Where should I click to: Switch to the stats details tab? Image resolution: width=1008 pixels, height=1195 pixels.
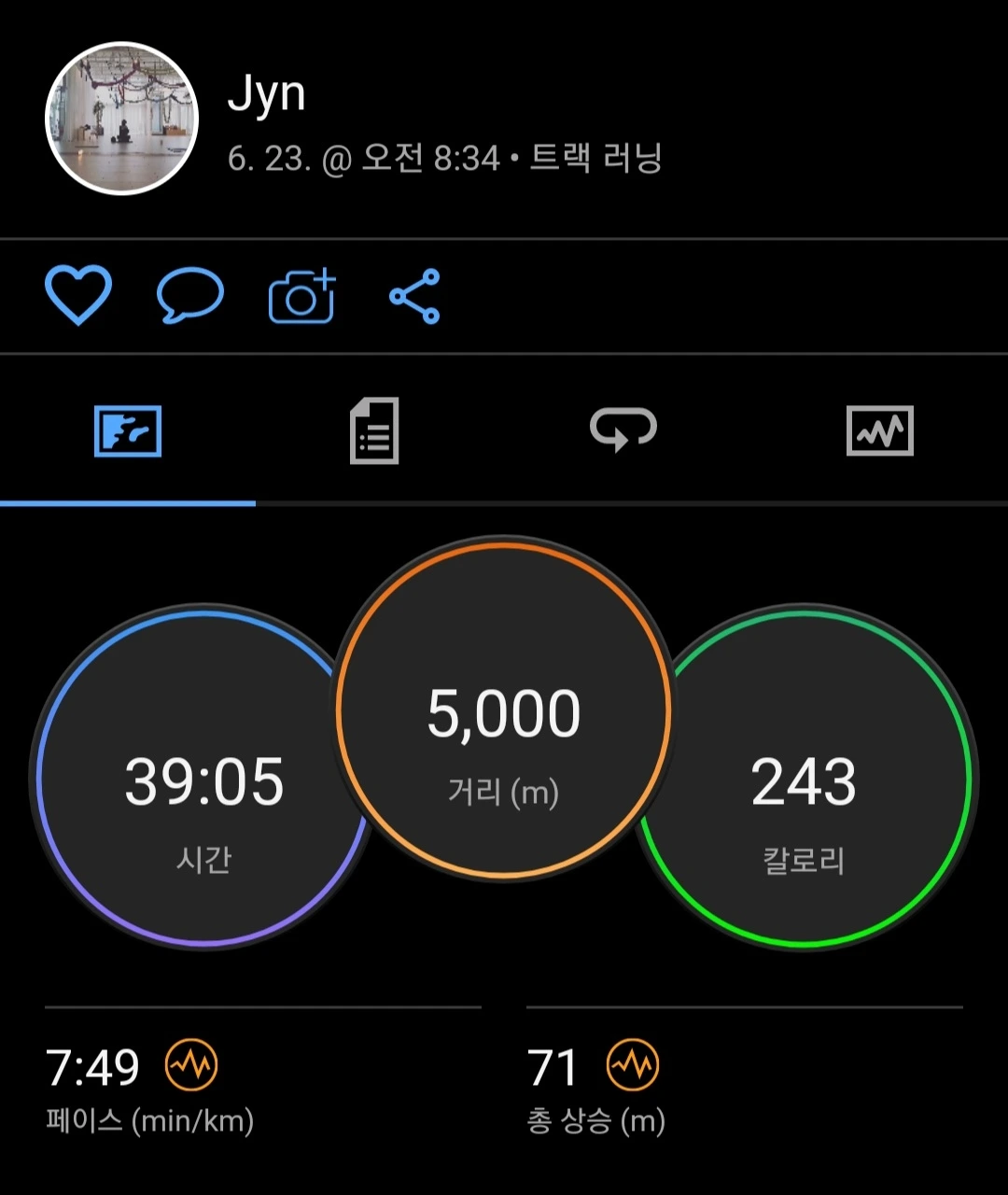(x=374, y=431)
